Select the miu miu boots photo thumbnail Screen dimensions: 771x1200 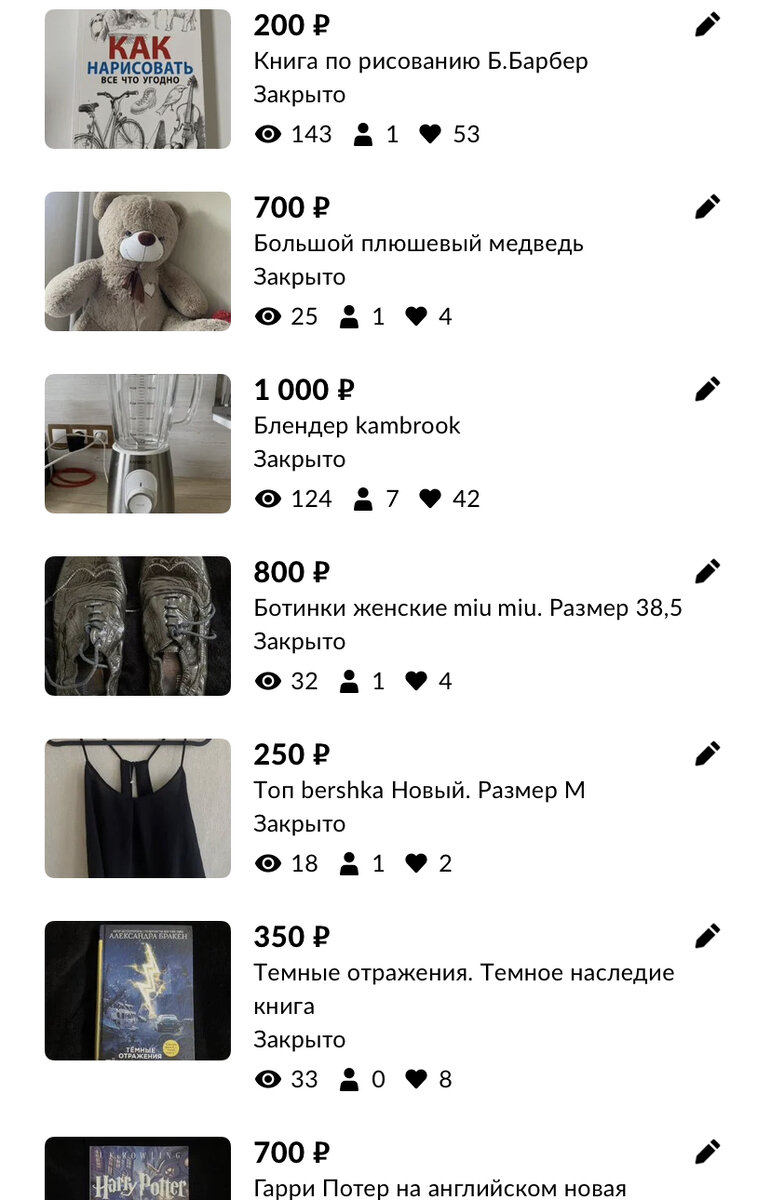pos(138,624)
